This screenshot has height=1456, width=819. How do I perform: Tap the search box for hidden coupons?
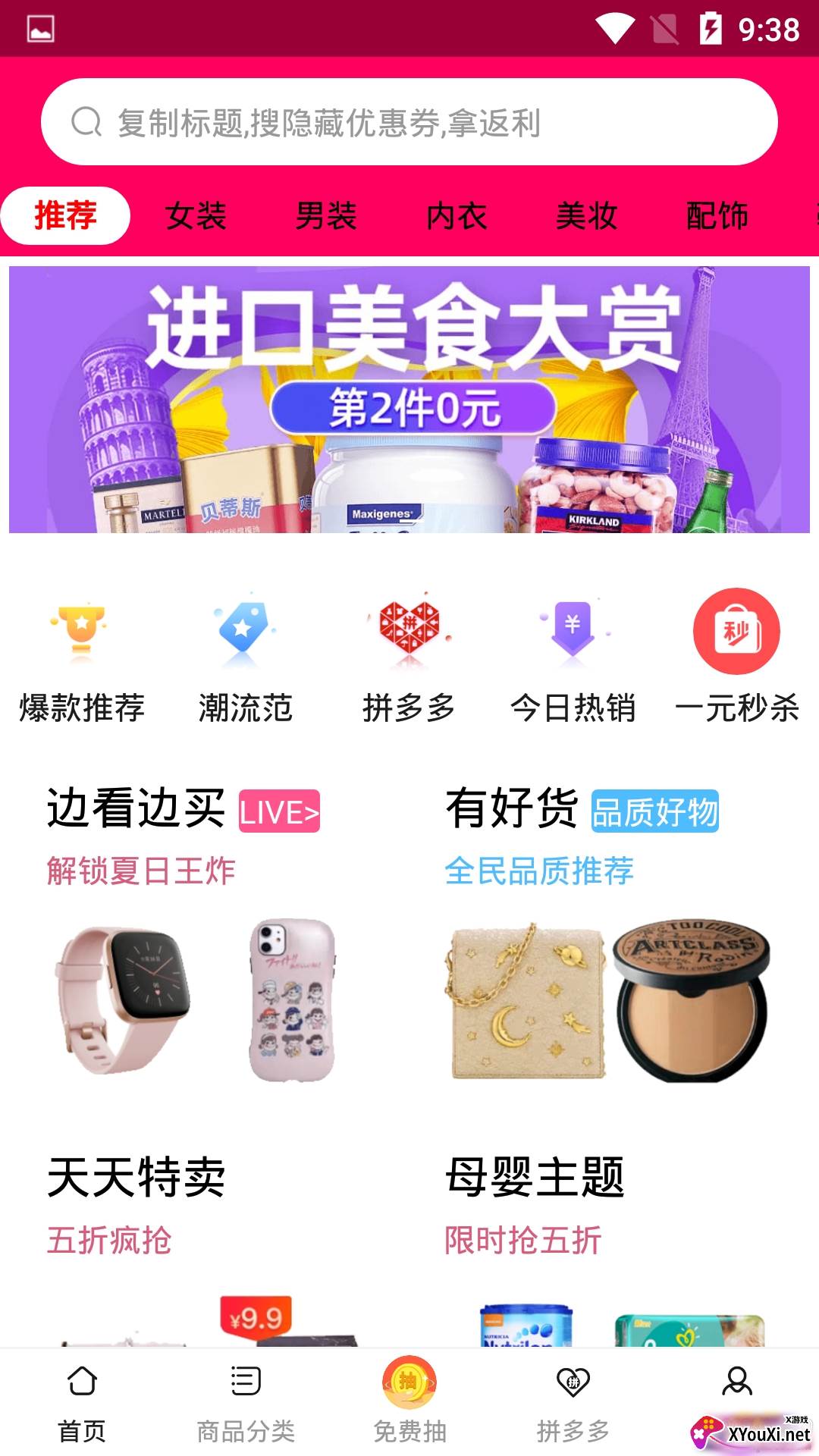(409, 122)
